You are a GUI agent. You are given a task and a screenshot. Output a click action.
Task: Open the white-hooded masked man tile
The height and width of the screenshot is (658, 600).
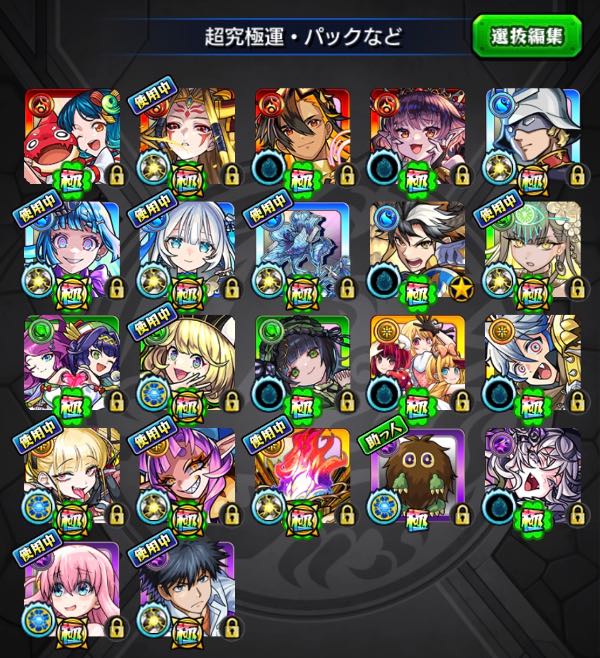[532, 136]
